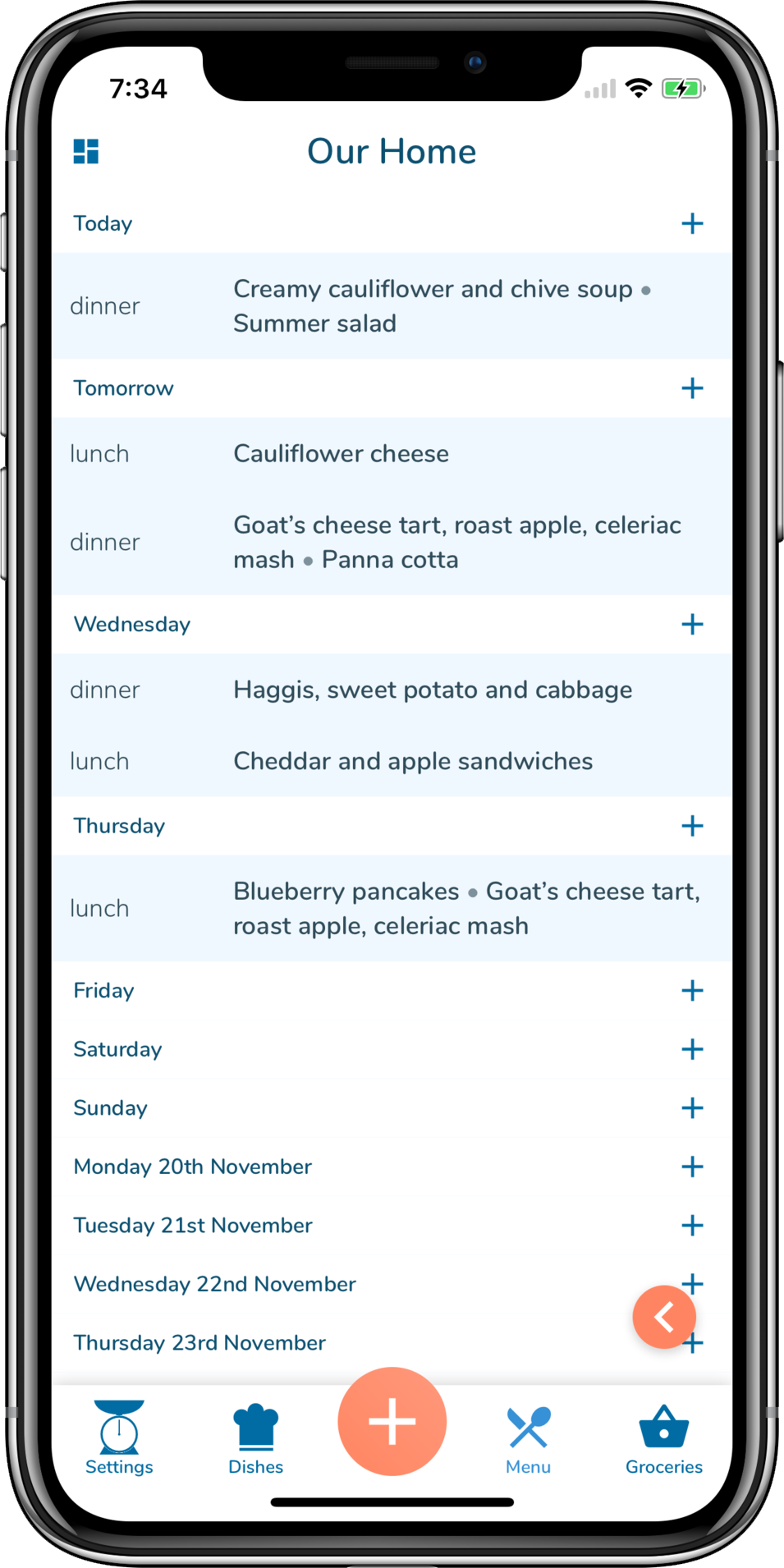Open tomorrow's Cauliflower cheese lunch
The image size is (784, 1568).
pyautogui.click(x=392, y=454)
